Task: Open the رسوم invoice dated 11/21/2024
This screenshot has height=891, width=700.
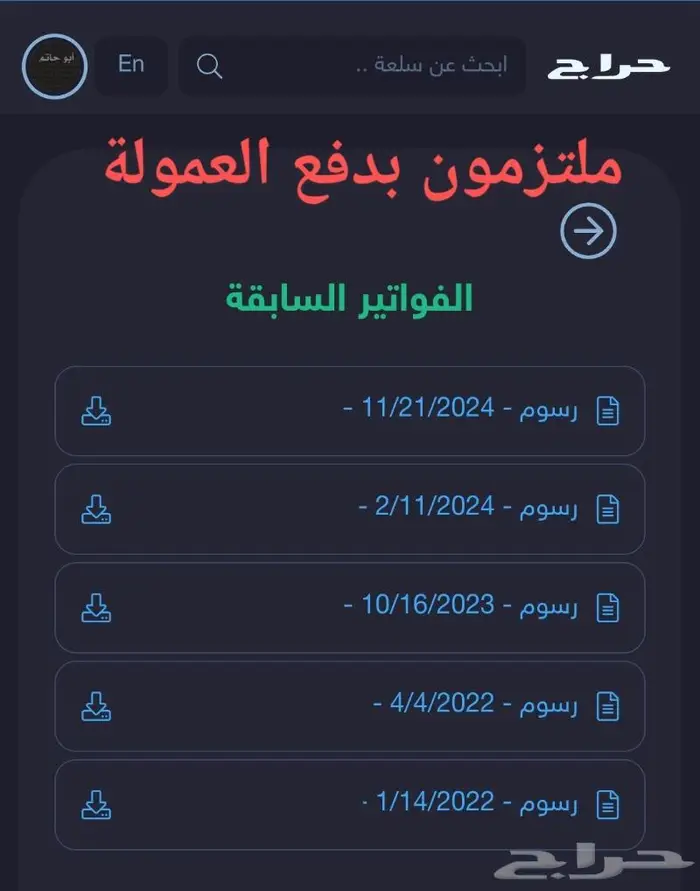Action: [x=349, y=411]
